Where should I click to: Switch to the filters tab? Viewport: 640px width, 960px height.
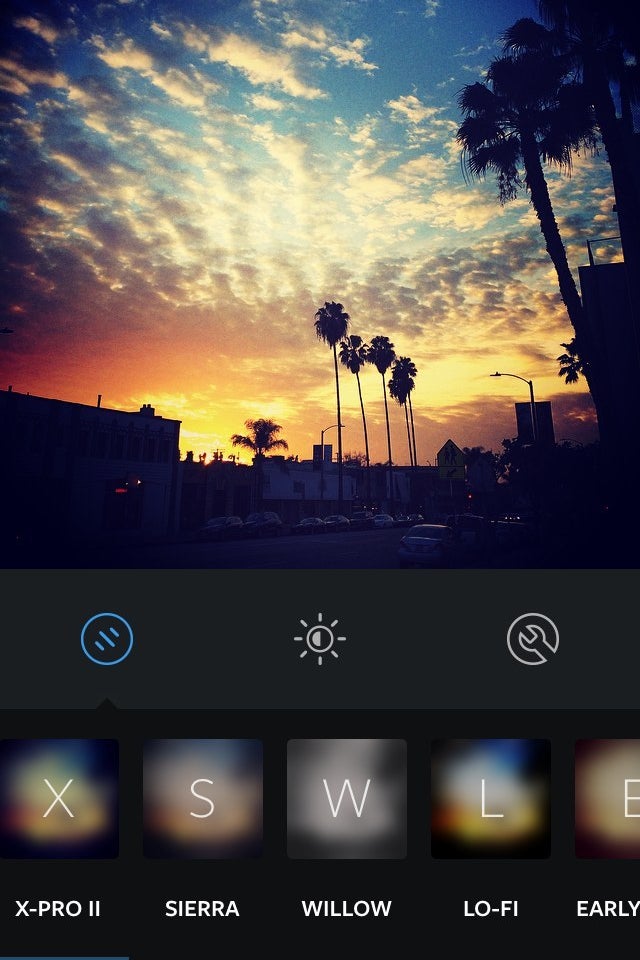[x=107, y=639]
